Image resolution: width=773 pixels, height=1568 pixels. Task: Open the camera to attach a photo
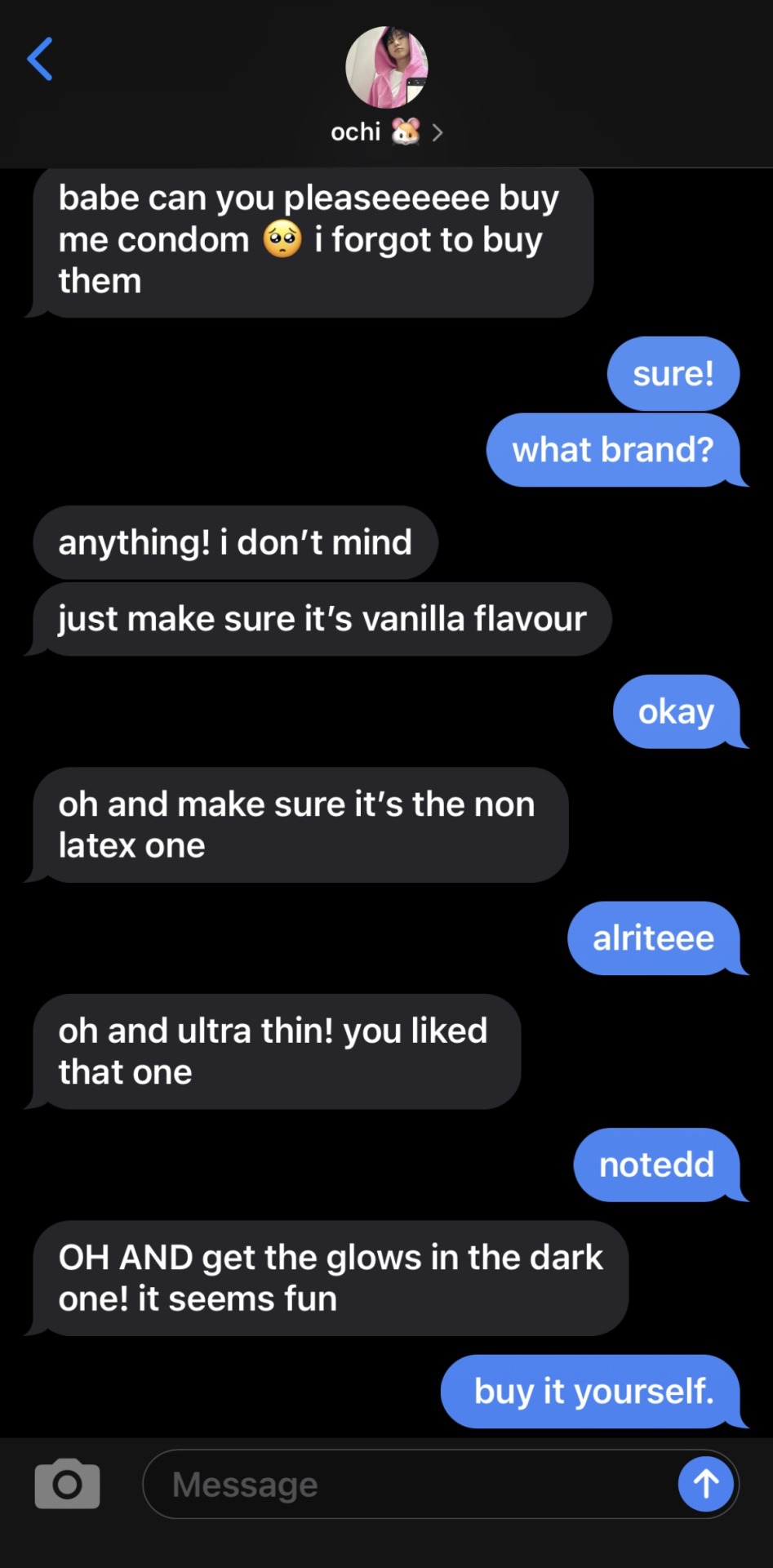67,1483
